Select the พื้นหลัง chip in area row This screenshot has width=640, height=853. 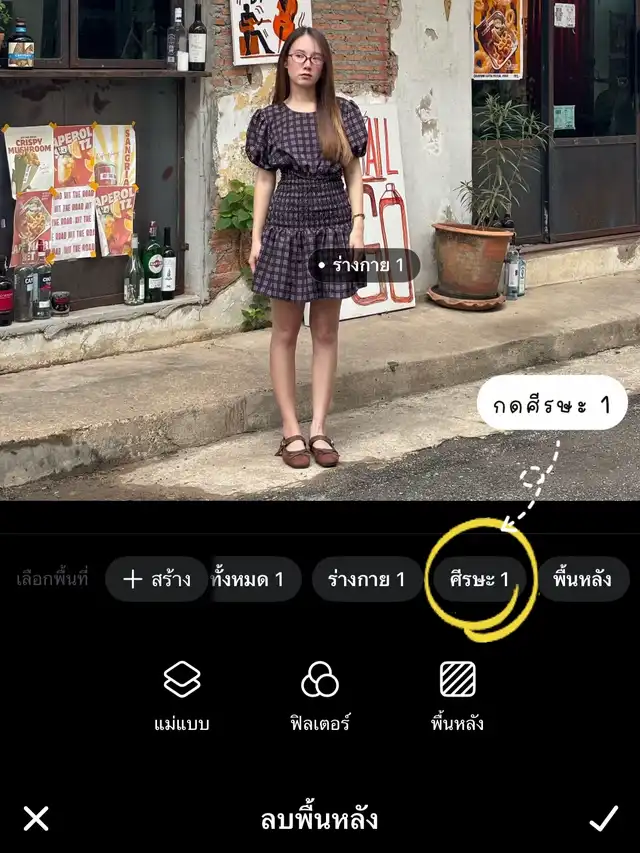coord(583,579)
